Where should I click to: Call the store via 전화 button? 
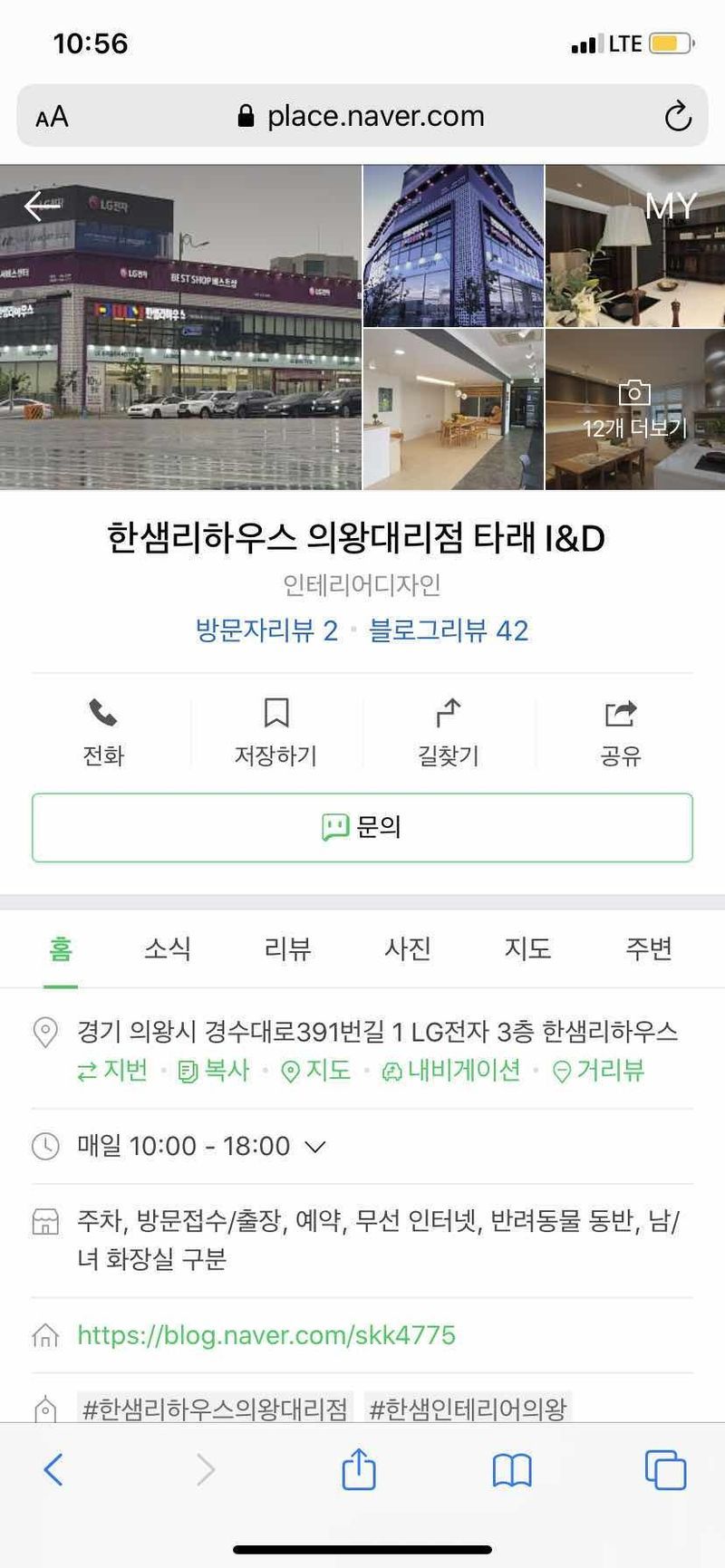pos(103,732)
